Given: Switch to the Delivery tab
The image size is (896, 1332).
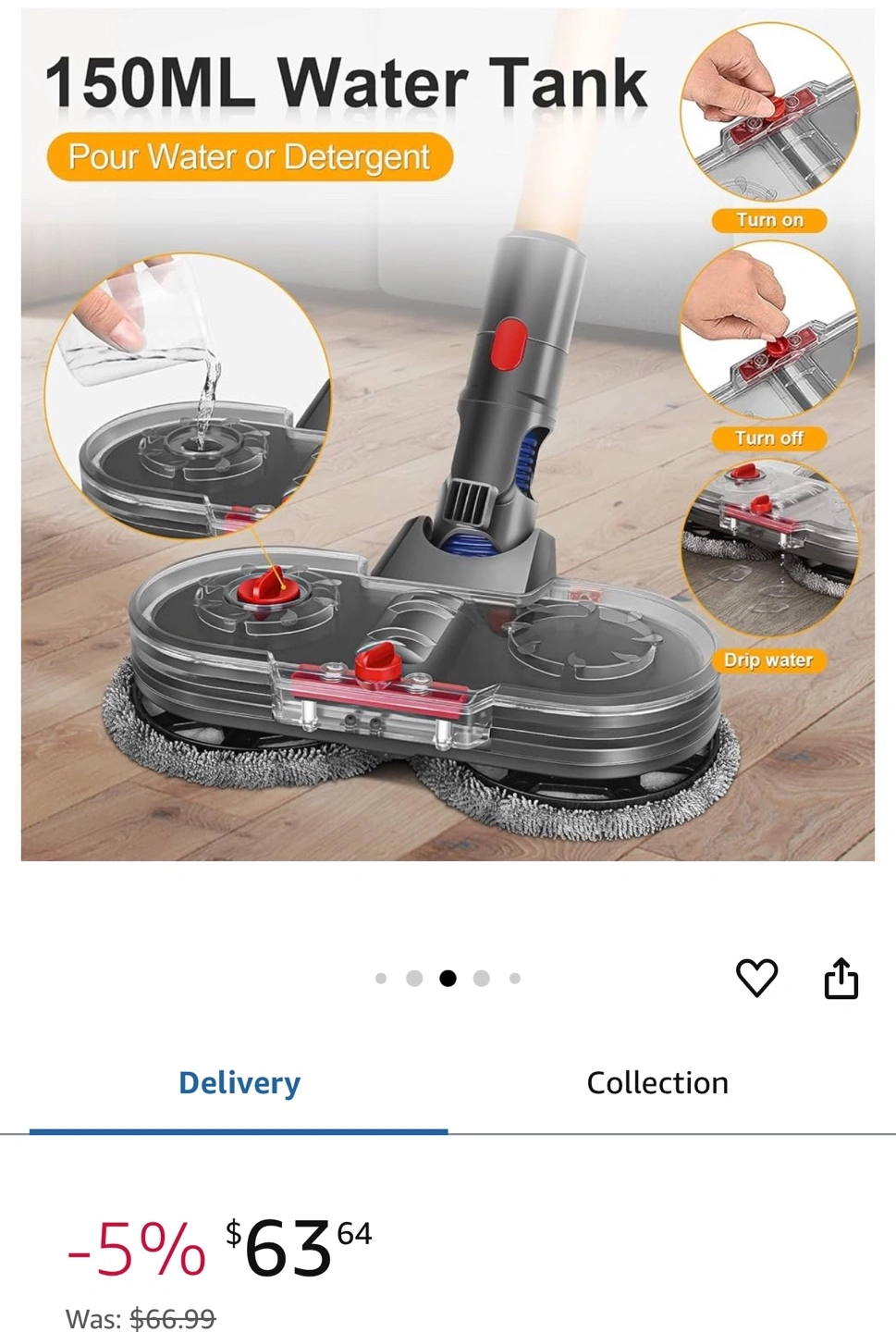Looking at the screenshot, I should [x=239, y=1083].
